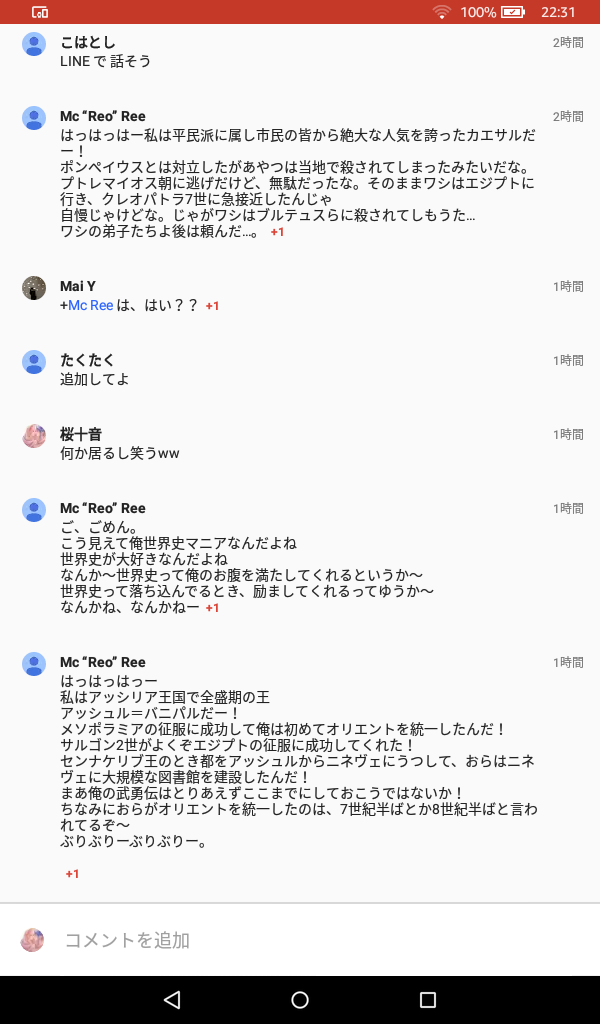Go back with the system back button
The image size is (600, 1024).
point(172,1000)
